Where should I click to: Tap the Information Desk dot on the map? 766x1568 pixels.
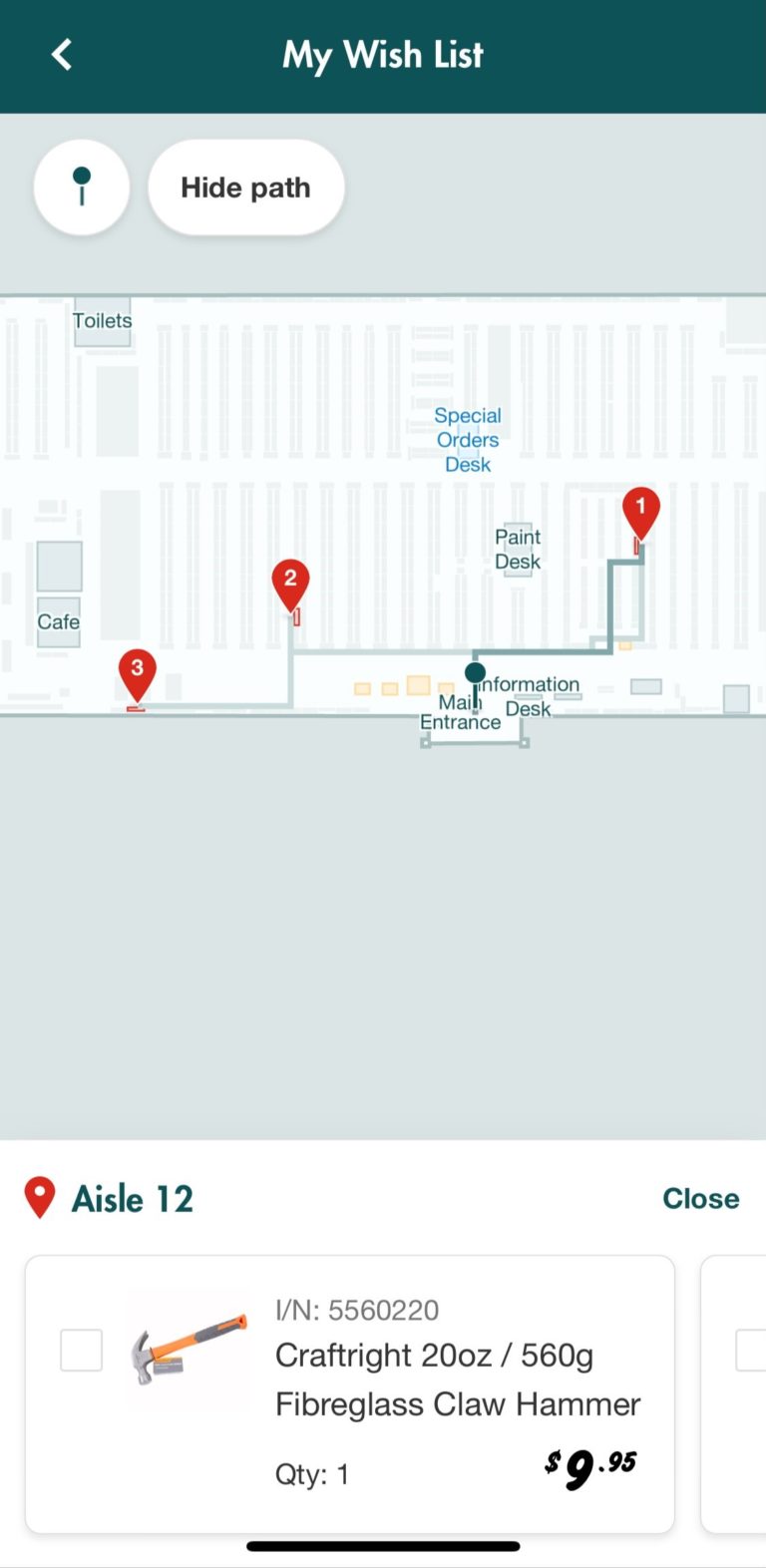click(475, 672)
